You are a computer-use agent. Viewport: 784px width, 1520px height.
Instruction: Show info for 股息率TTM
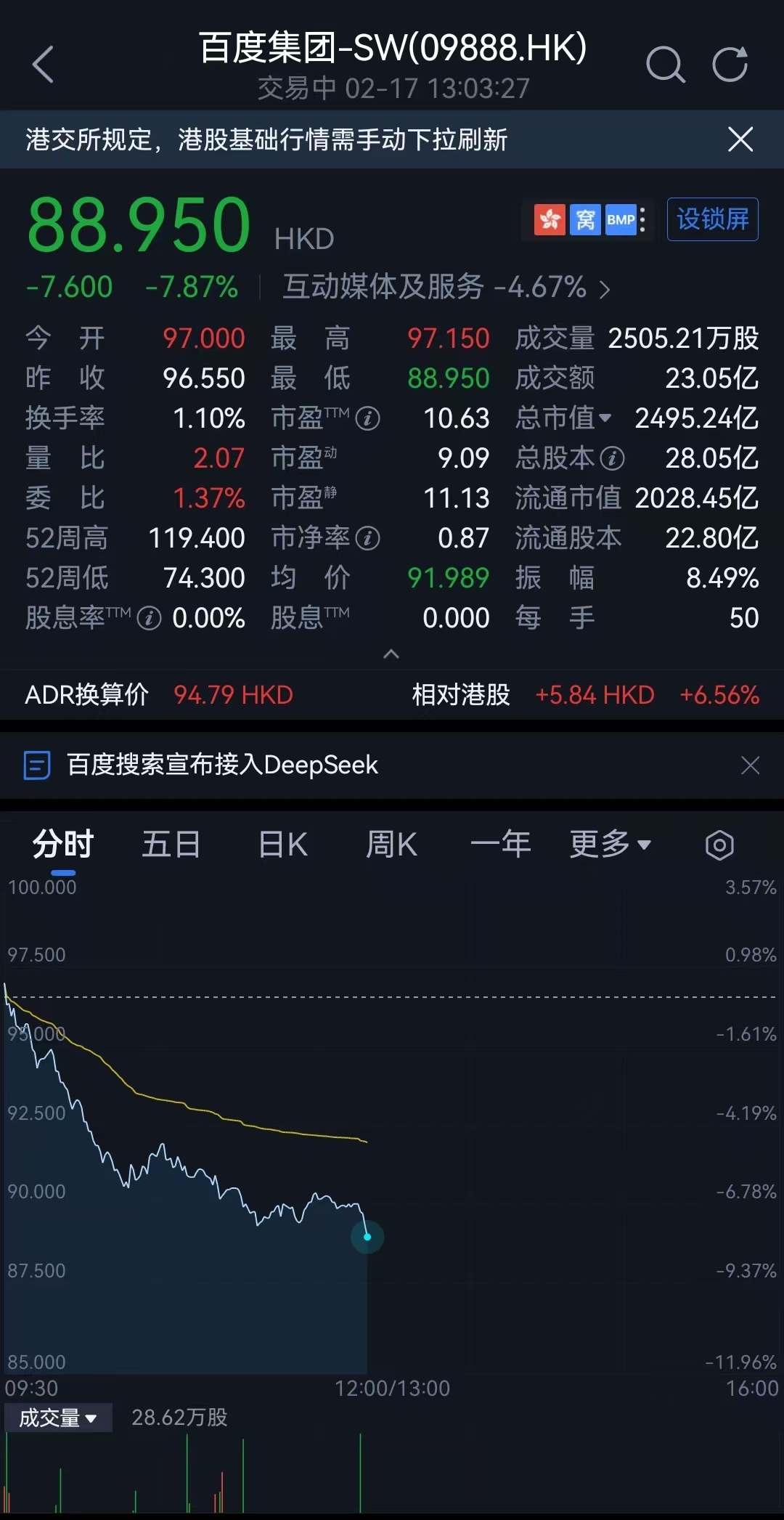tap(149, 618)
